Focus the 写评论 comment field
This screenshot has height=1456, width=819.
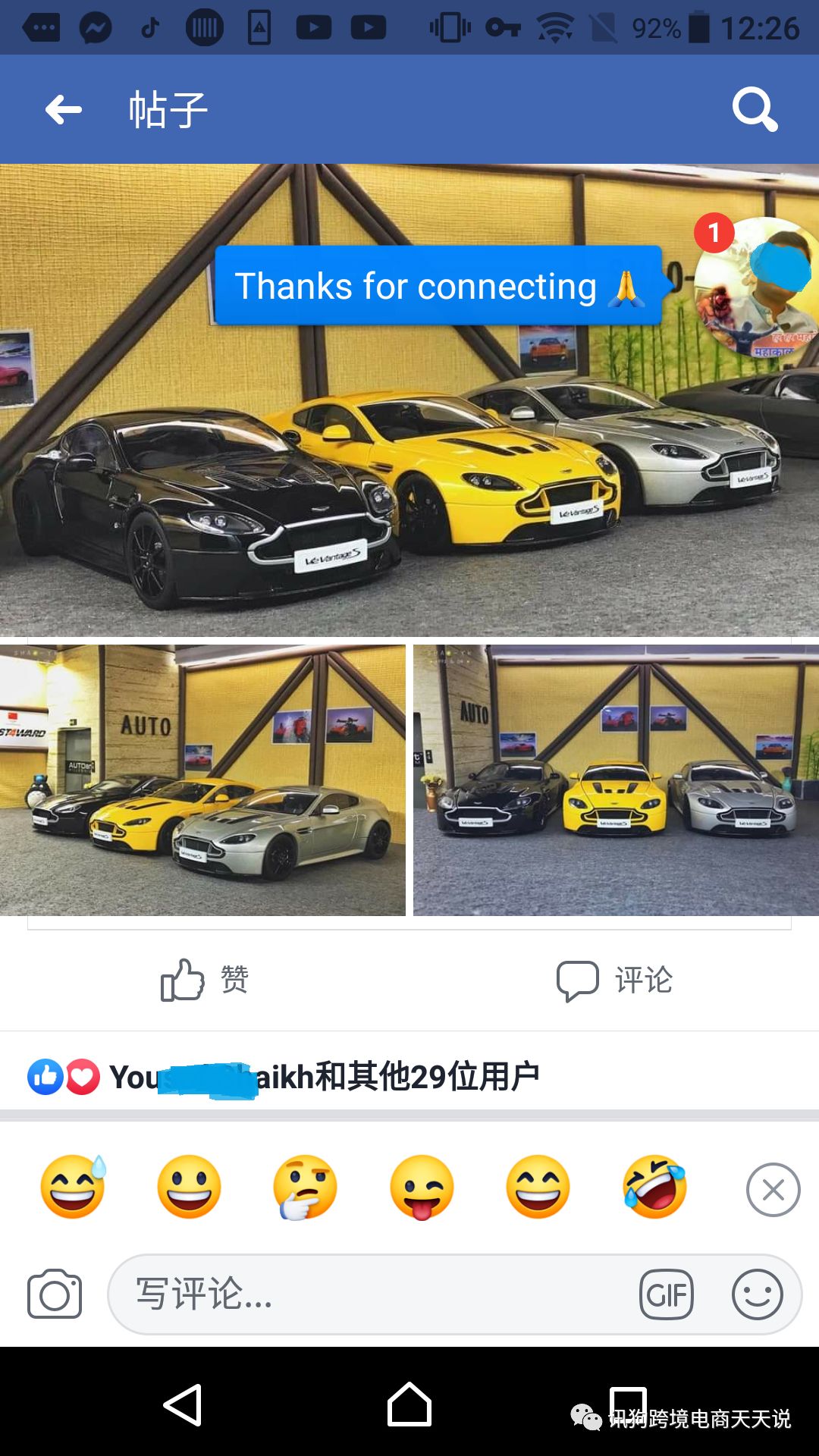tap(364, 1294)
